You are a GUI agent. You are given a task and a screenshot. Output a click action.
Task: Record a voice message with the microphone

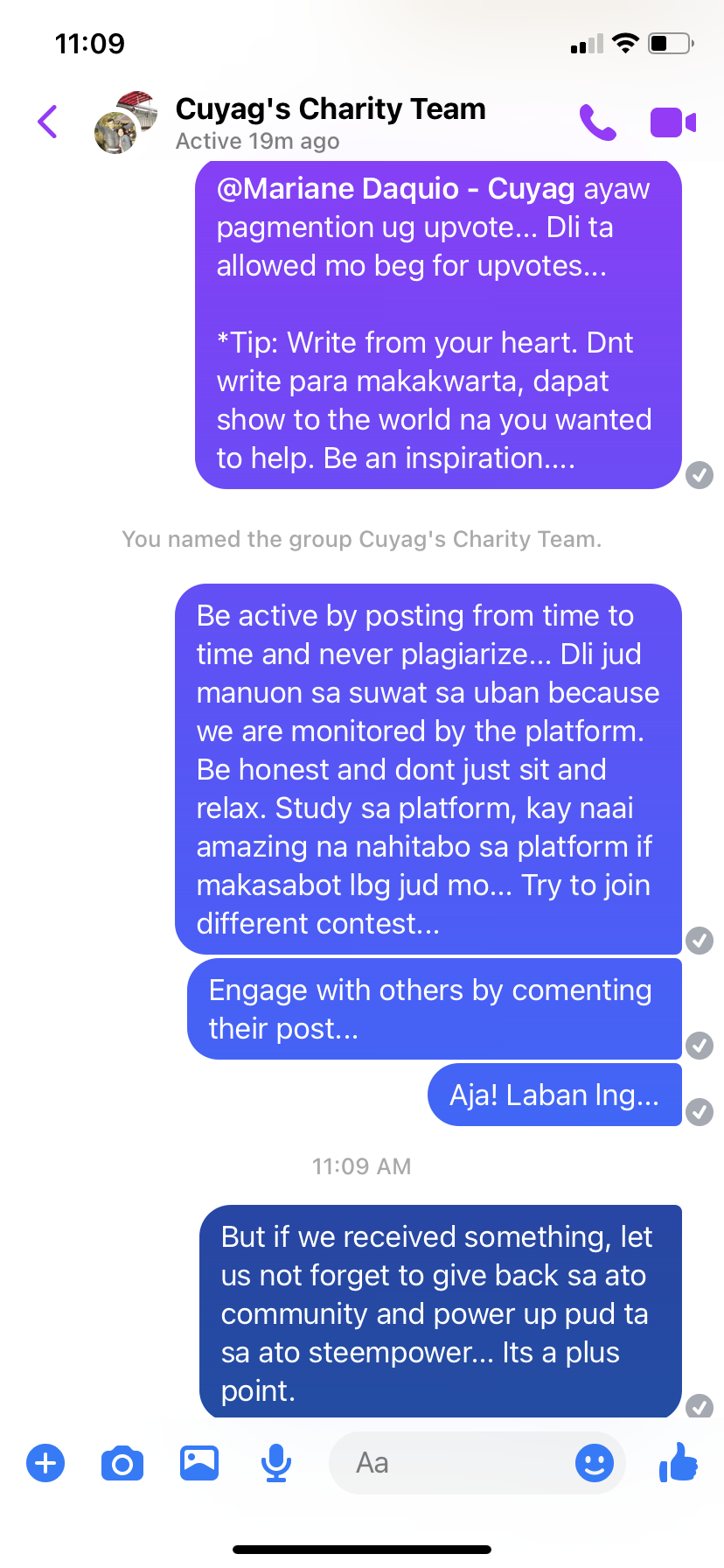point(276,1463)
